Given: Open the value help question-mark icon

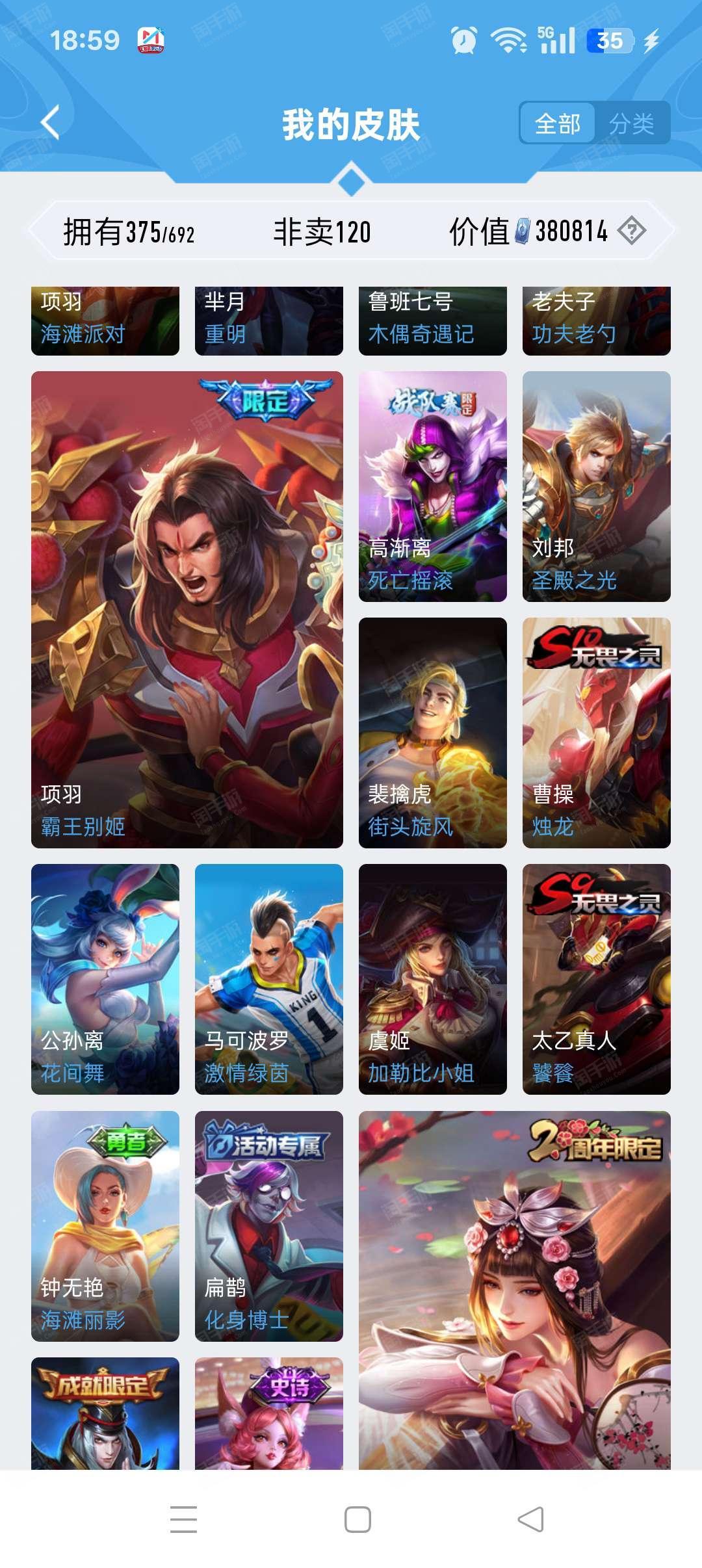Looking at the screenshot, I should coord(631,231).
